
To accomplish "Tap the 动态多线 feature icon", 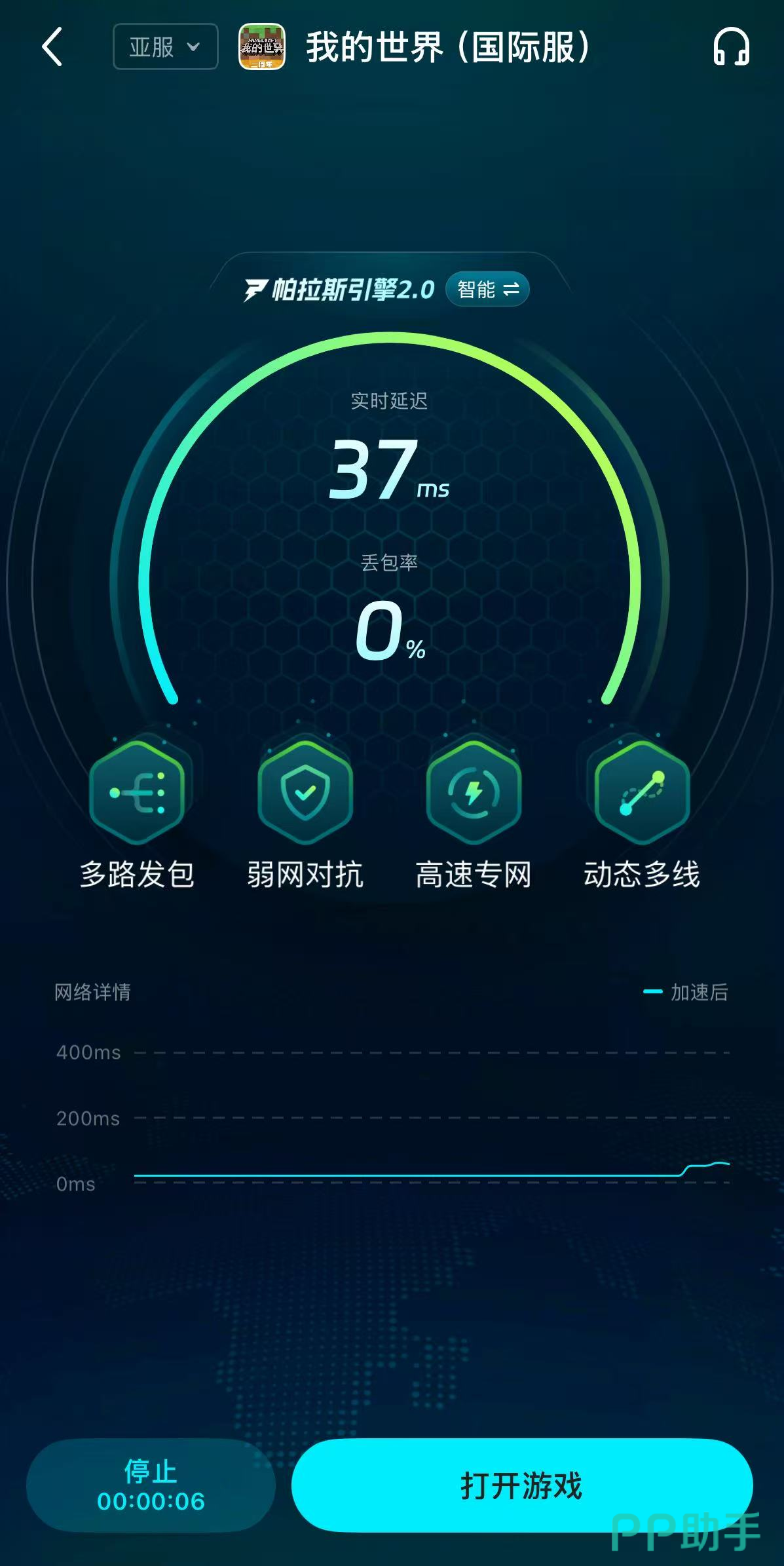I will (x=642, y=793).
